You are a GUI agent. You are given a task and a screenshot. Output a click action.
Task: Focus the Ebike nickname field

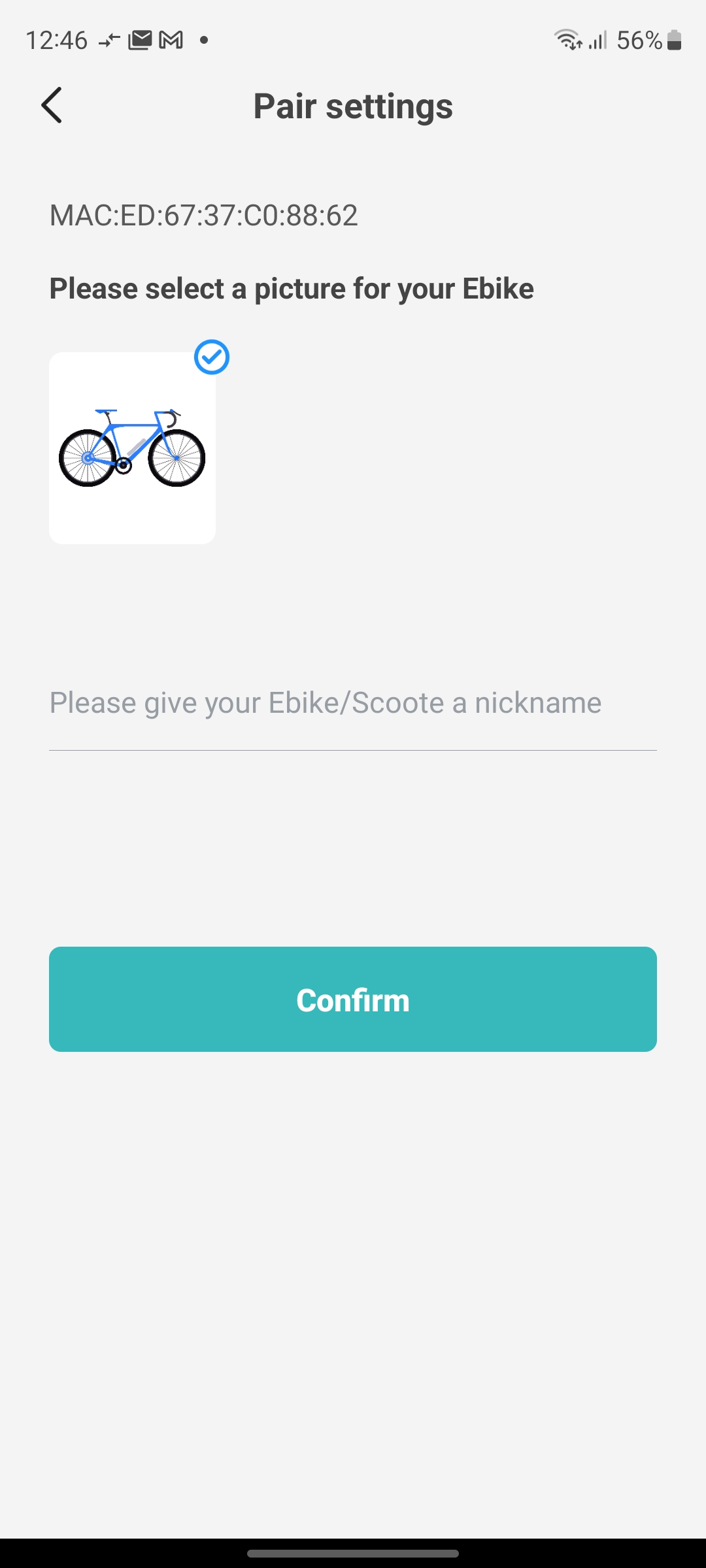pos(353,704)
